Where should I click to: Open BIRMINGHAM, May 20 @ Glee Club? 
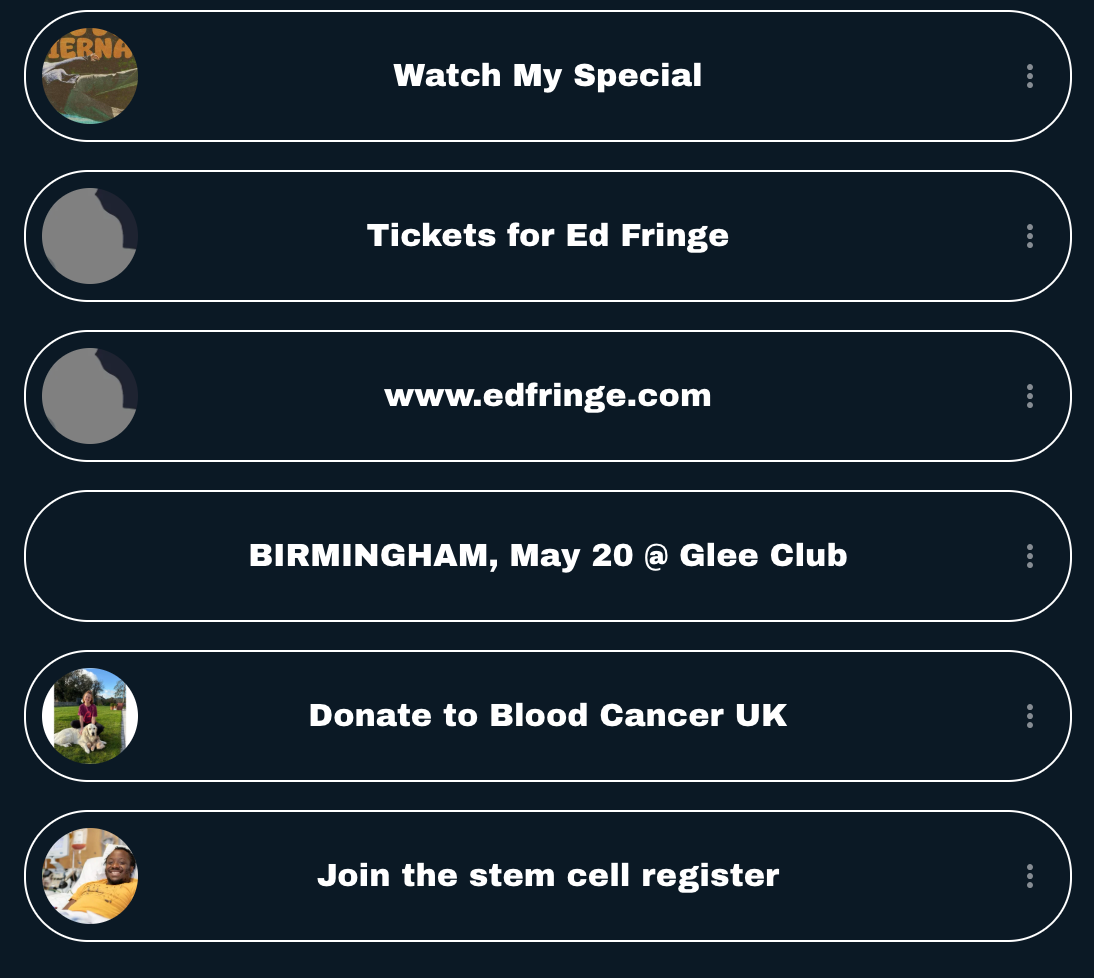548,556
